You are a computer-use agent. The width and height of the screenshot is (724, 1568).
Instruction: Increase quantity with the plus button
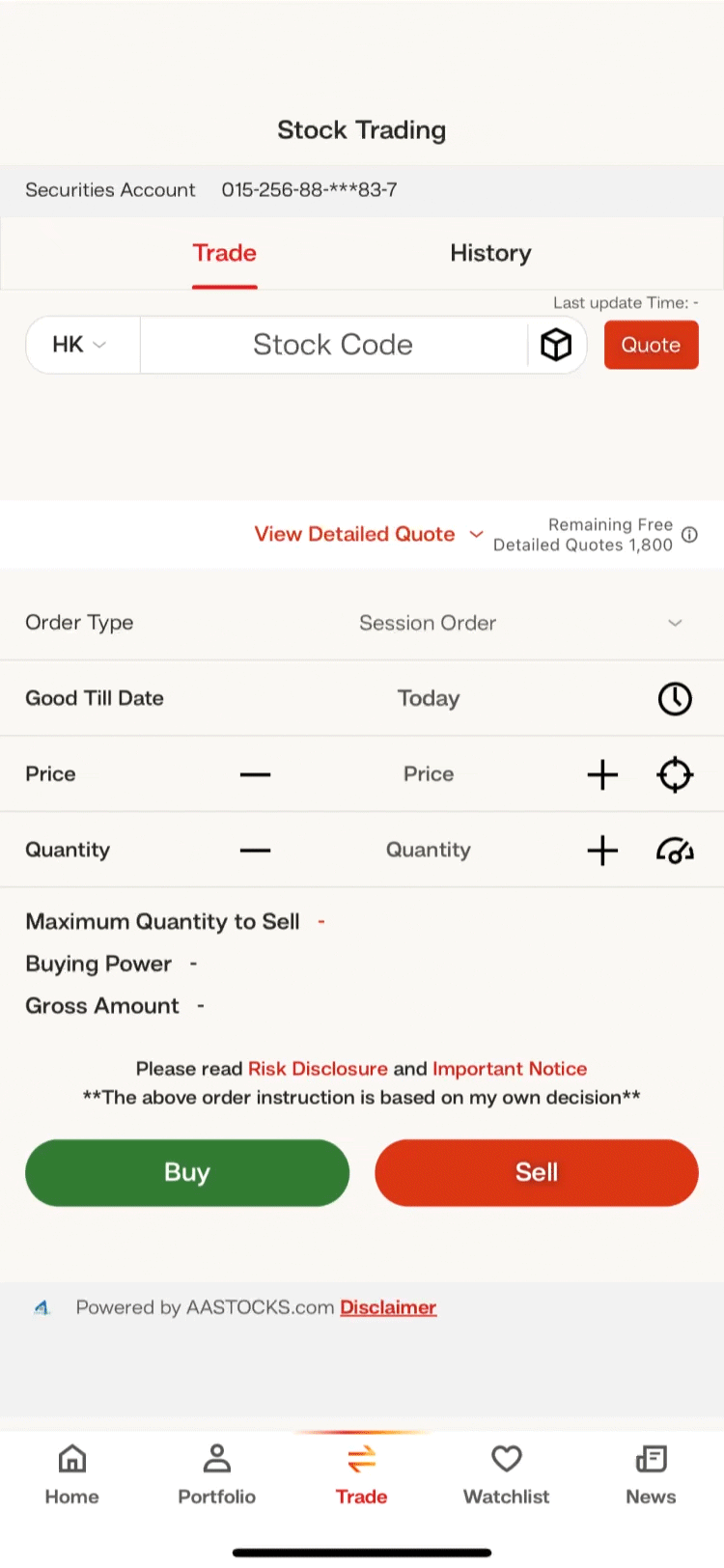(602, 850)
